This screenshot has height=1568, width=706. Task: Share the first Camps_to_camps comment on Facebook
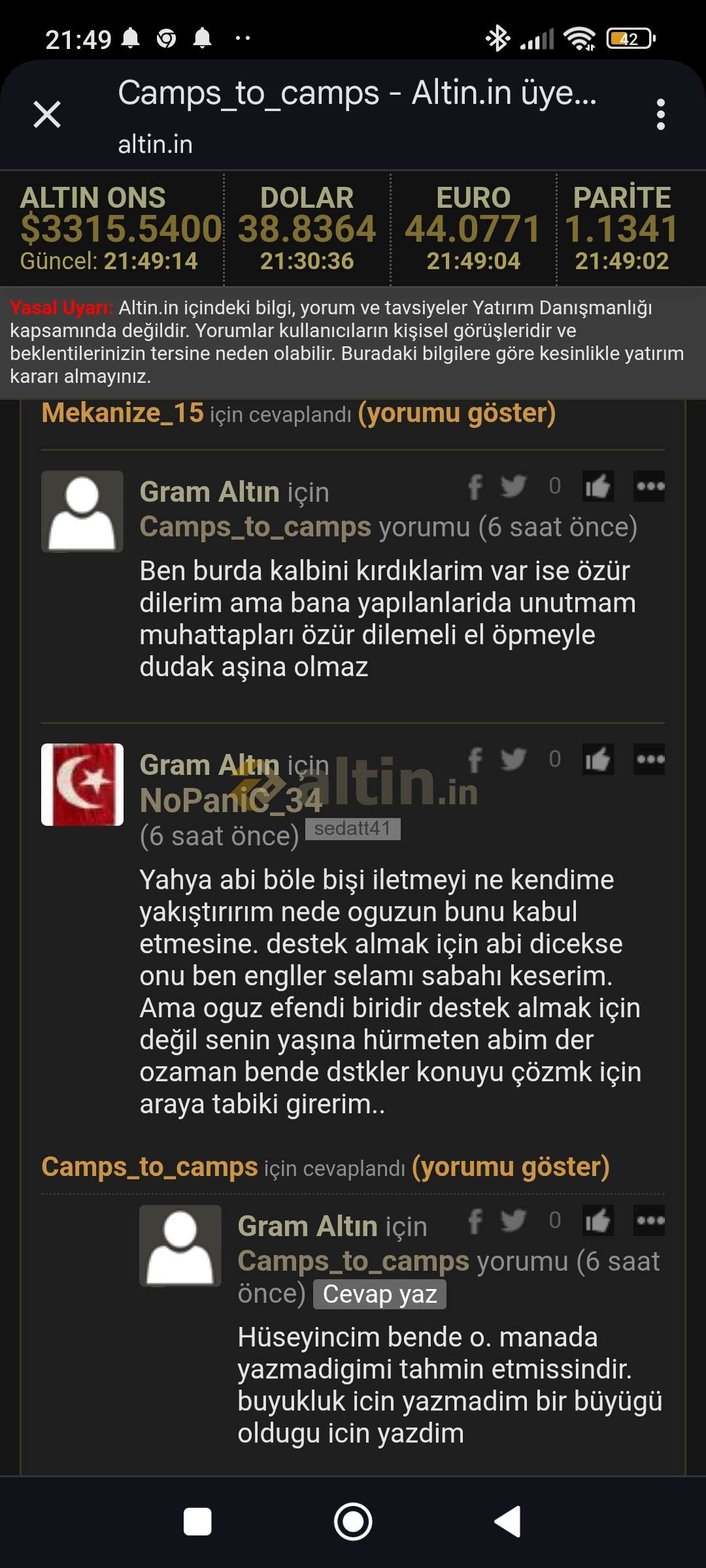coord(475,487)
